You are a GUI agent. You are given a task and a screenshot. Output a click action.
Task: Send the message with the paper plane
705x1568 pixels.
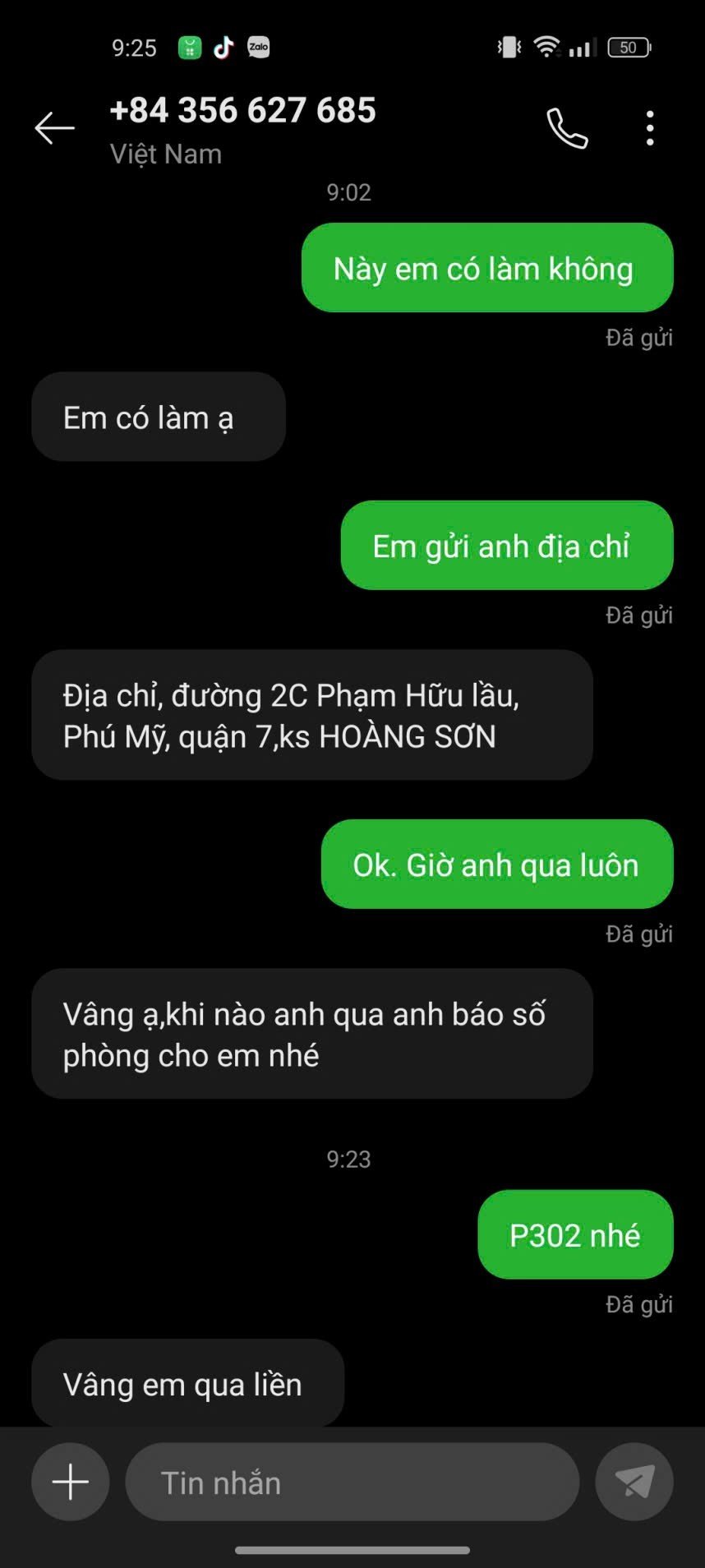(634, 1482)
